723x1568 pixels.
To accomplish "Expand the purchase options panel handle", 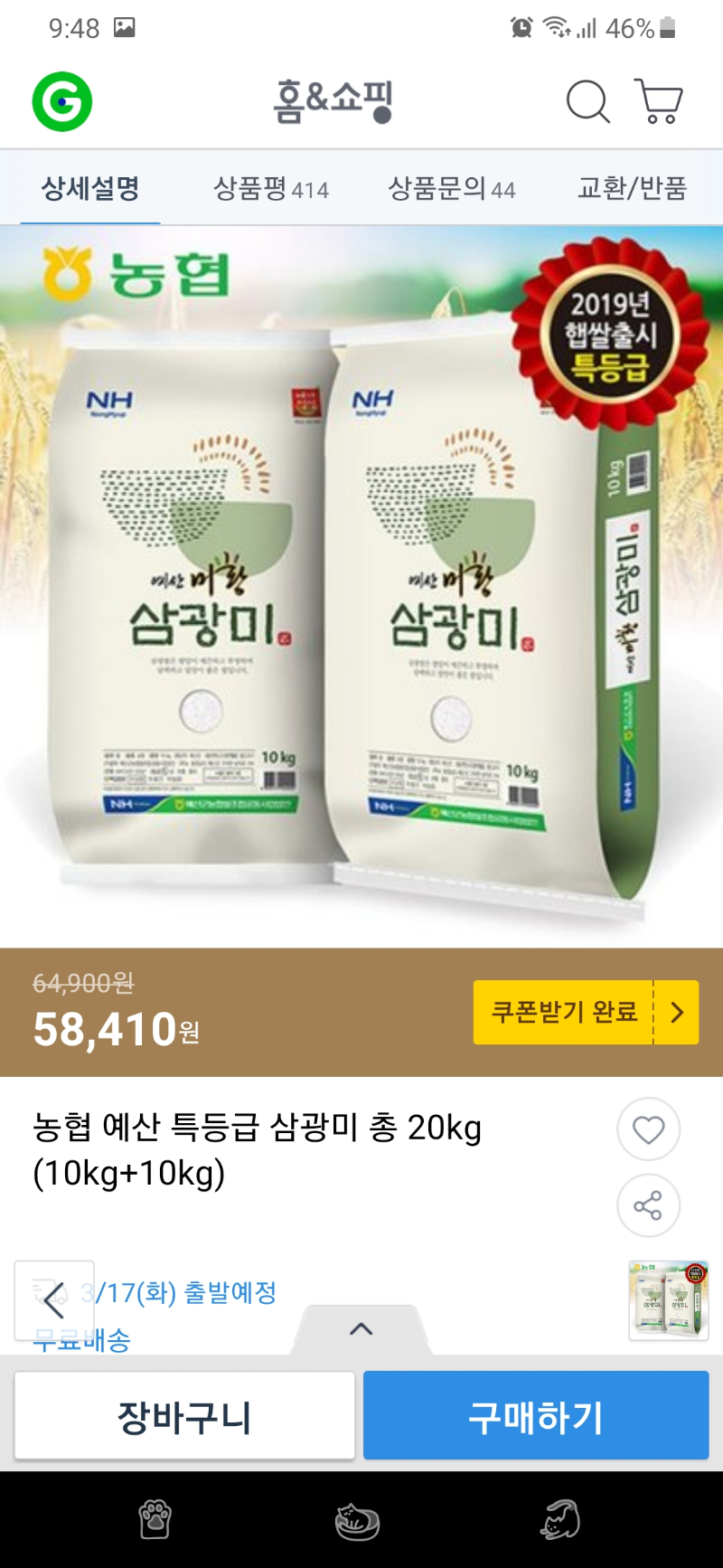I will (361, 1328).
